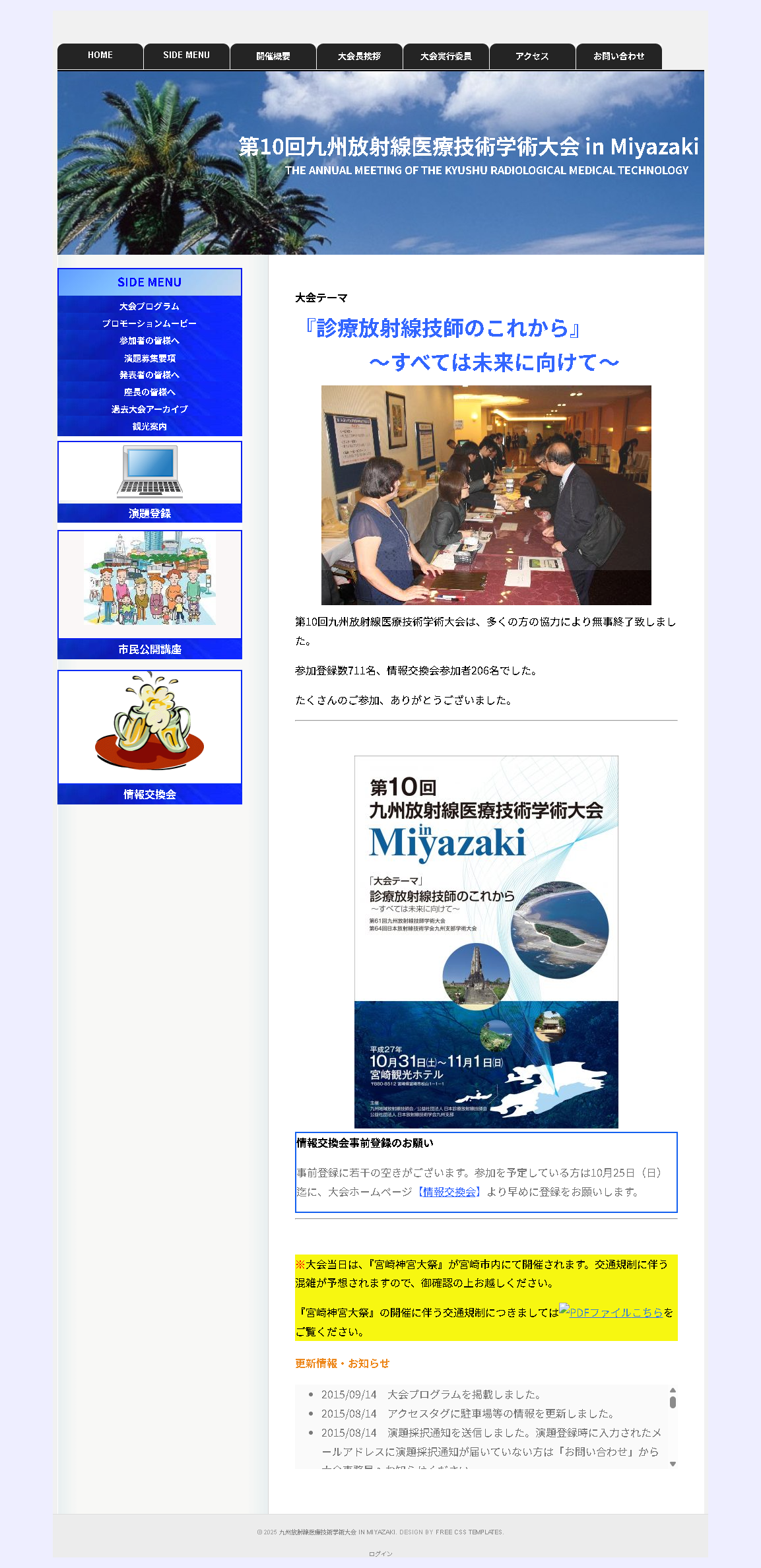Open the 大会実行委員 tab

click(x=446, y=56)
